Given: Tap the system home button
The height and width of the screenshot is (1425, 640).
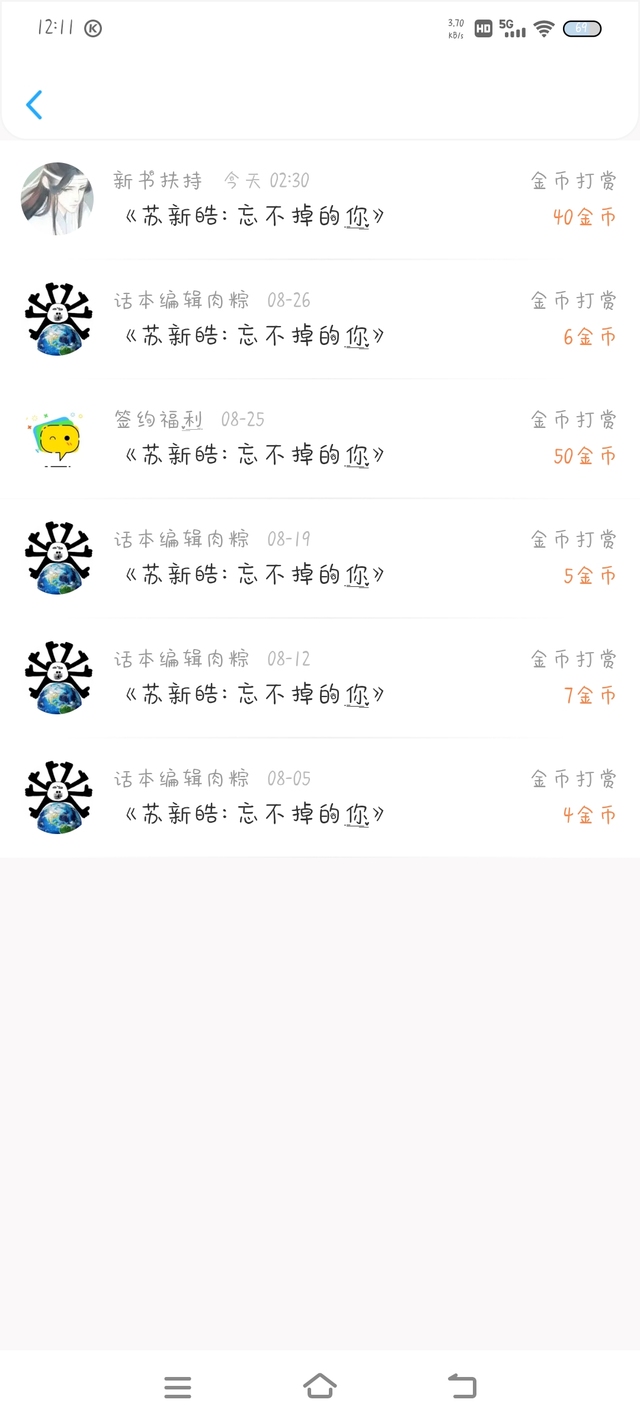Looking at the screenshot, I should [319, 1386].
